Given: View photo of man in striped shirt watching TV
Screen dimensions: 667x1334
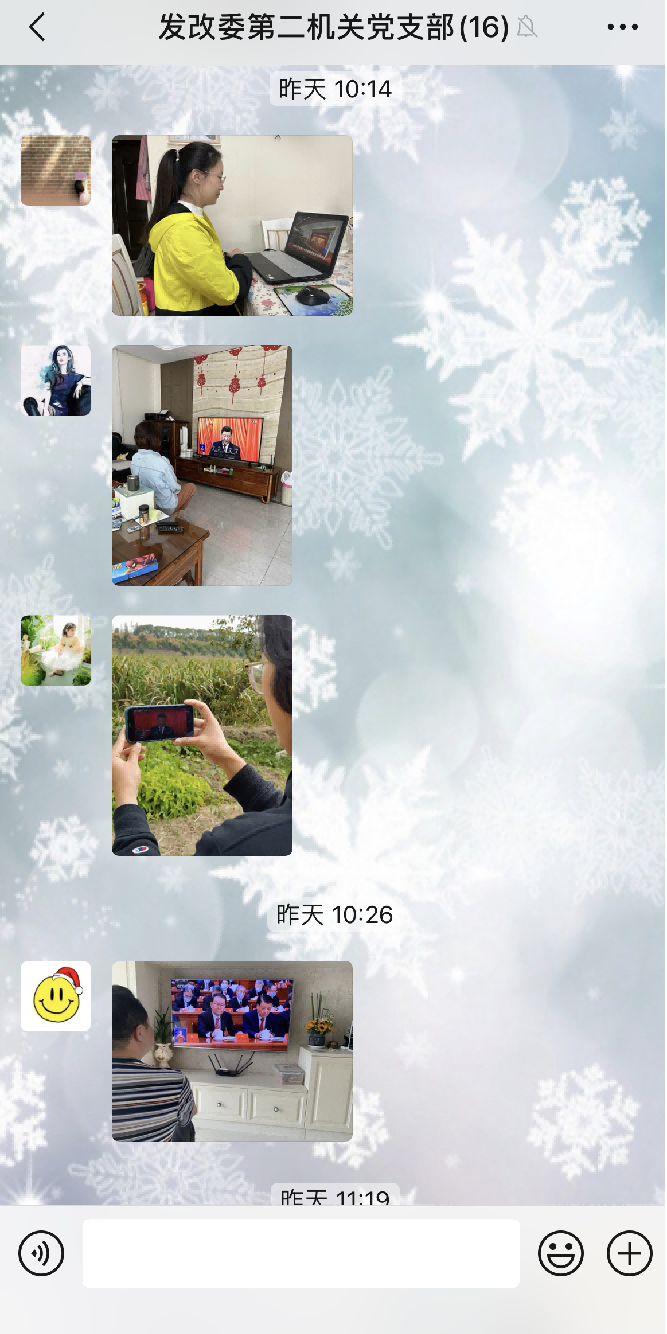Looking at the screenshot, I should pyautogui.click(x=232, y=1051).
